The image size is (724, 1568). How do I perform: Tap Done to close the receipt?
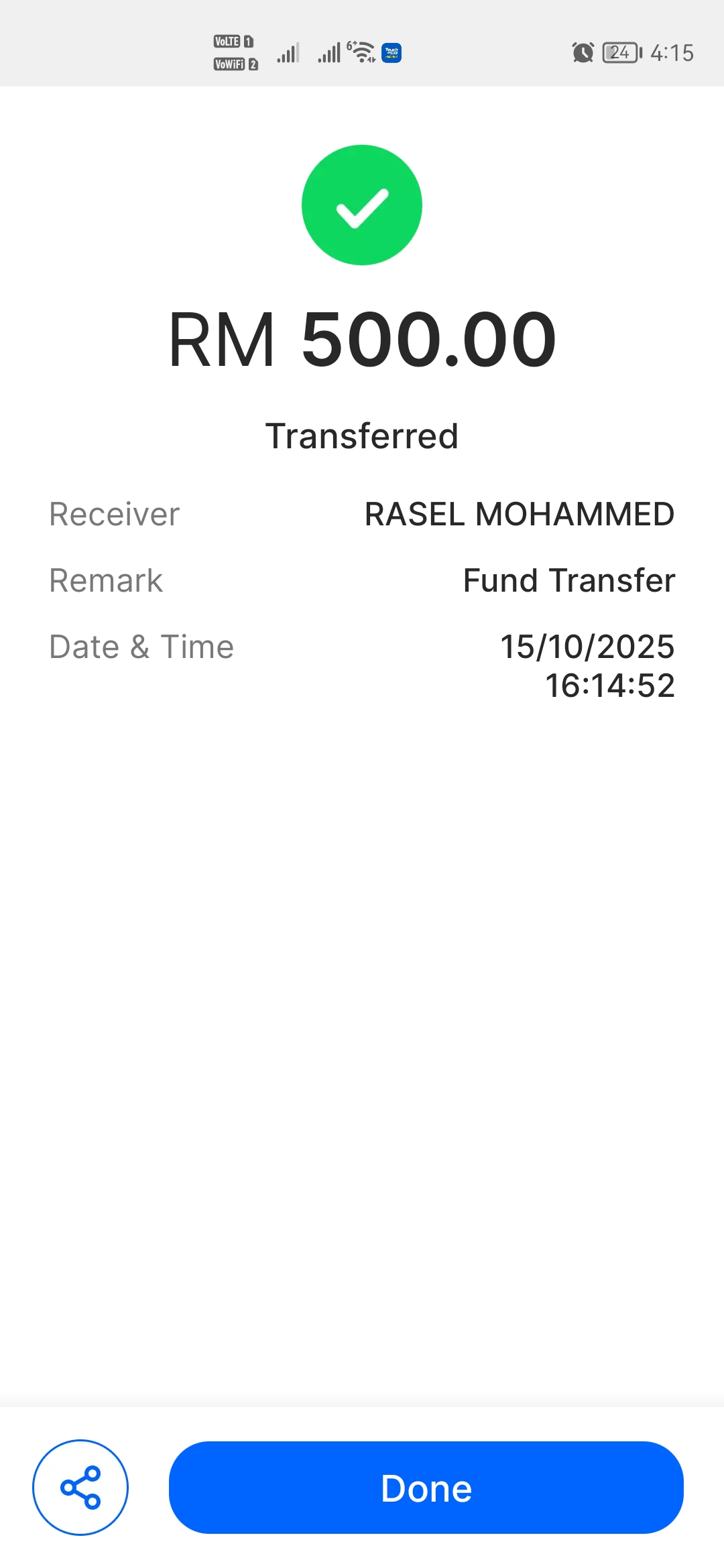[x=426, y=1487]
